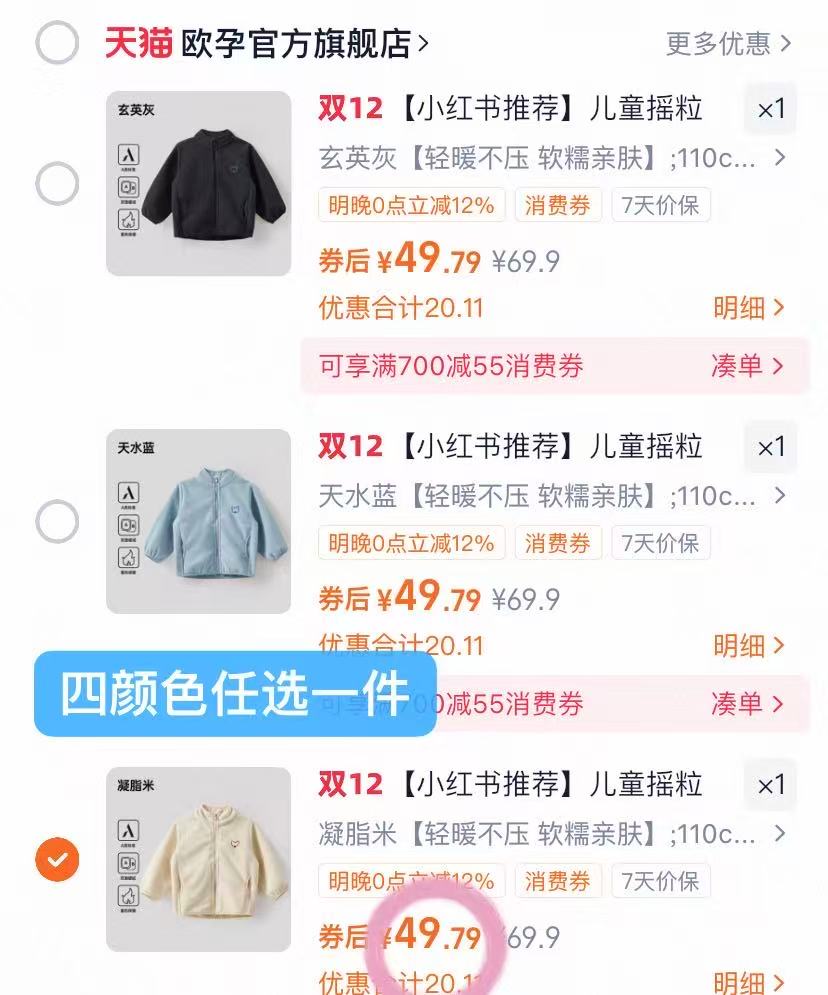This screenshot has width=828, height=995.
Task: Expand the 凝脂米 item SKU details arrow
Action: [x=779, y=834]
